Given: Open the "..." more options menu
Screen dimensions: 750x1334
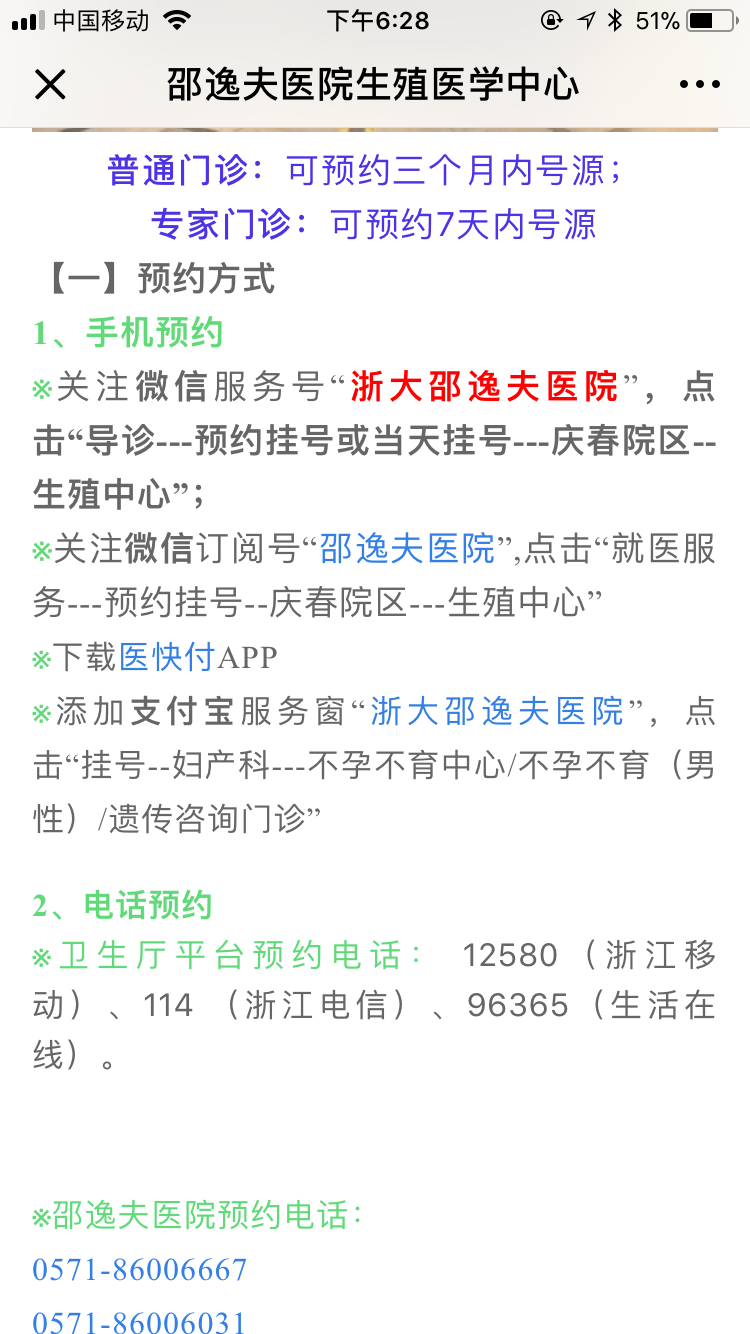Looking at the screenshot, I should coord(701,84).
